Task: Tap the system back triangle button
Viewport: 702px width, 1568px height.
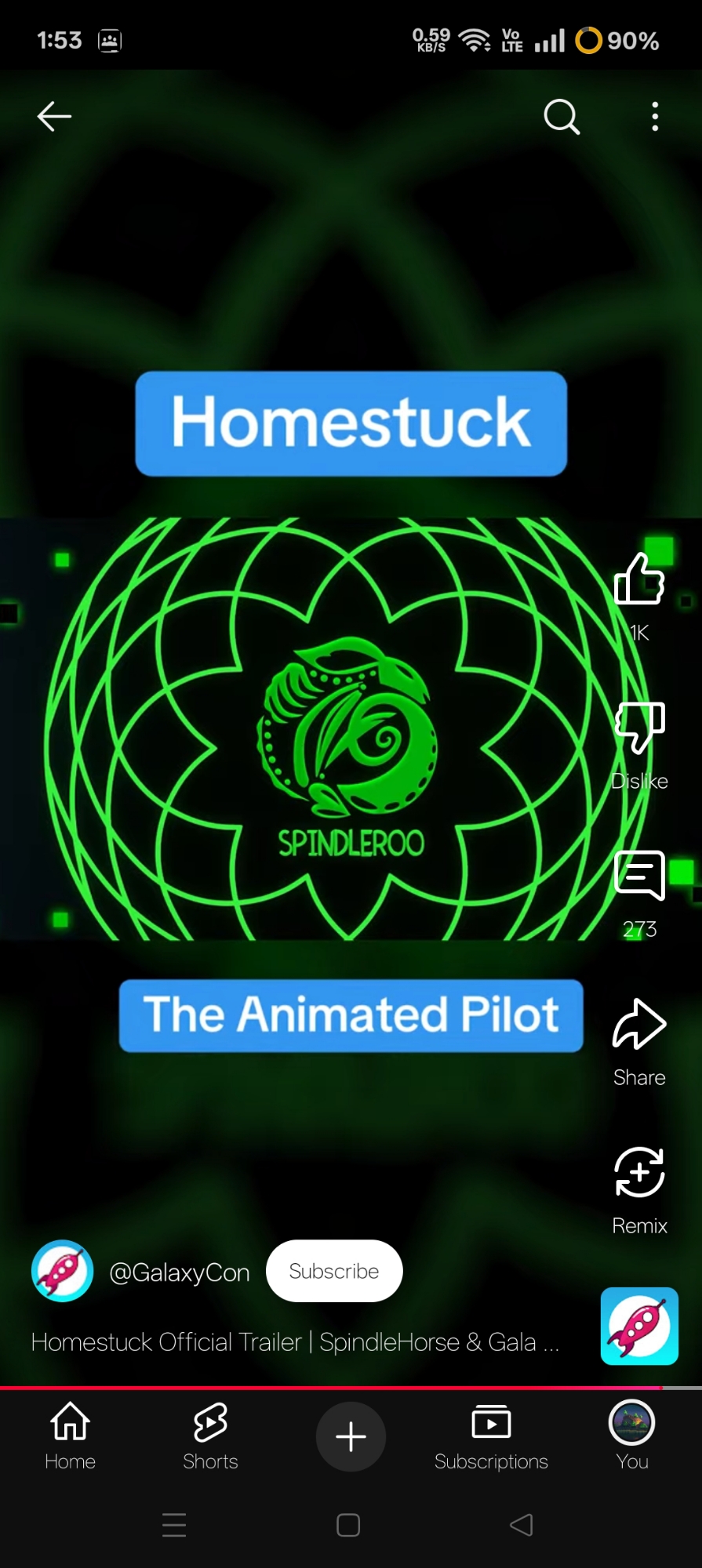Action: 522,1525
